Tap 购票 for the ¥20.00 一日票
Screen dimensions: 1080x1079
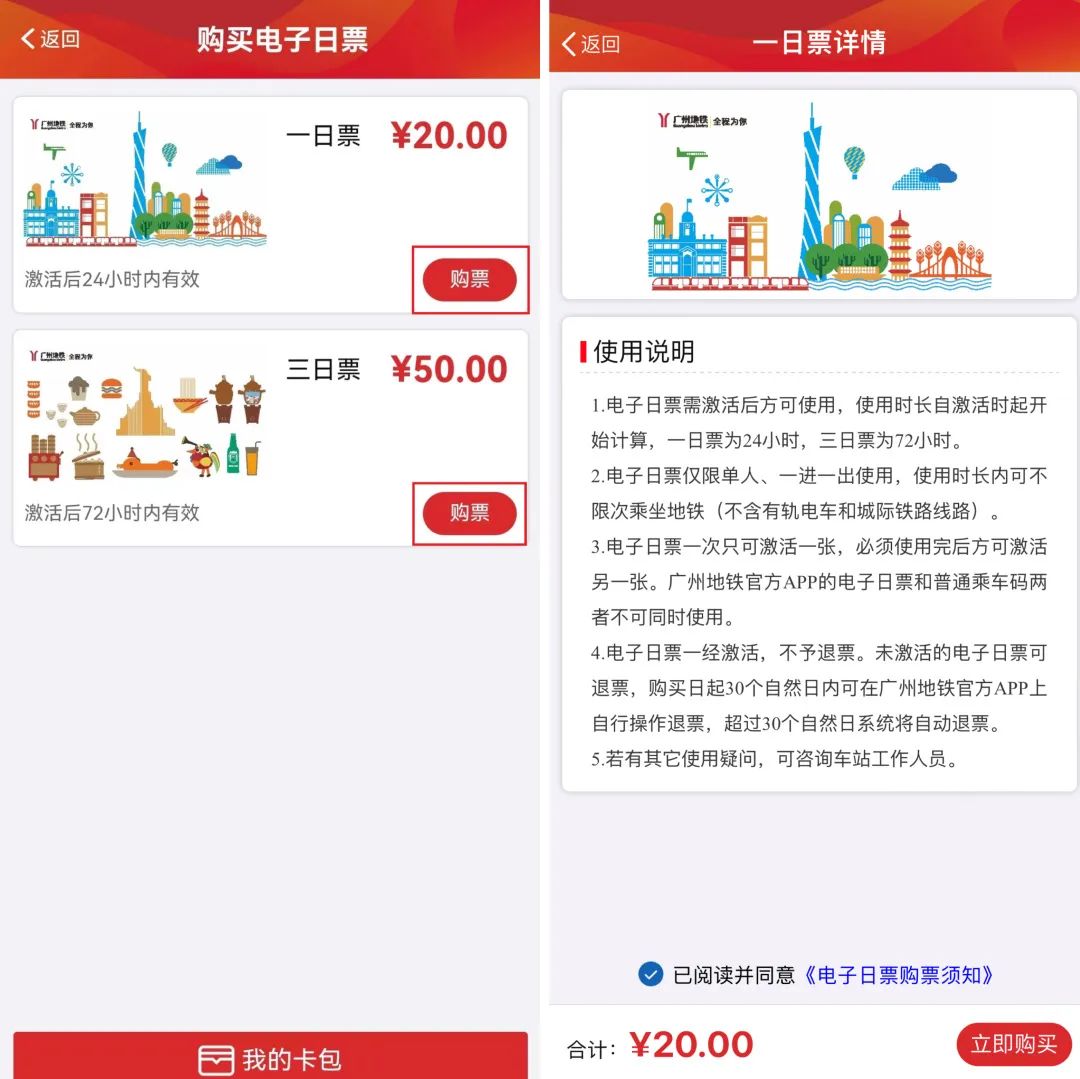pyautogui.click(x=469, y=280)
